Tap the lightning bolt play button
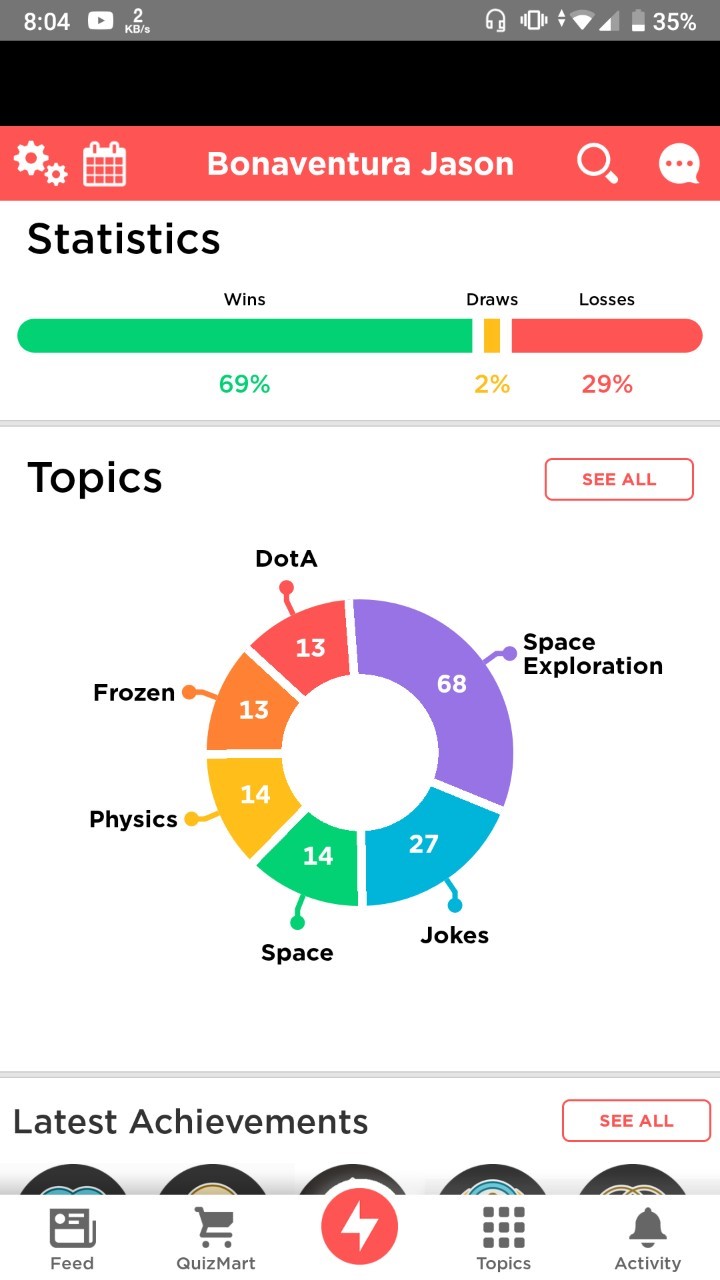720x1280 pixels. [359, 1228]
